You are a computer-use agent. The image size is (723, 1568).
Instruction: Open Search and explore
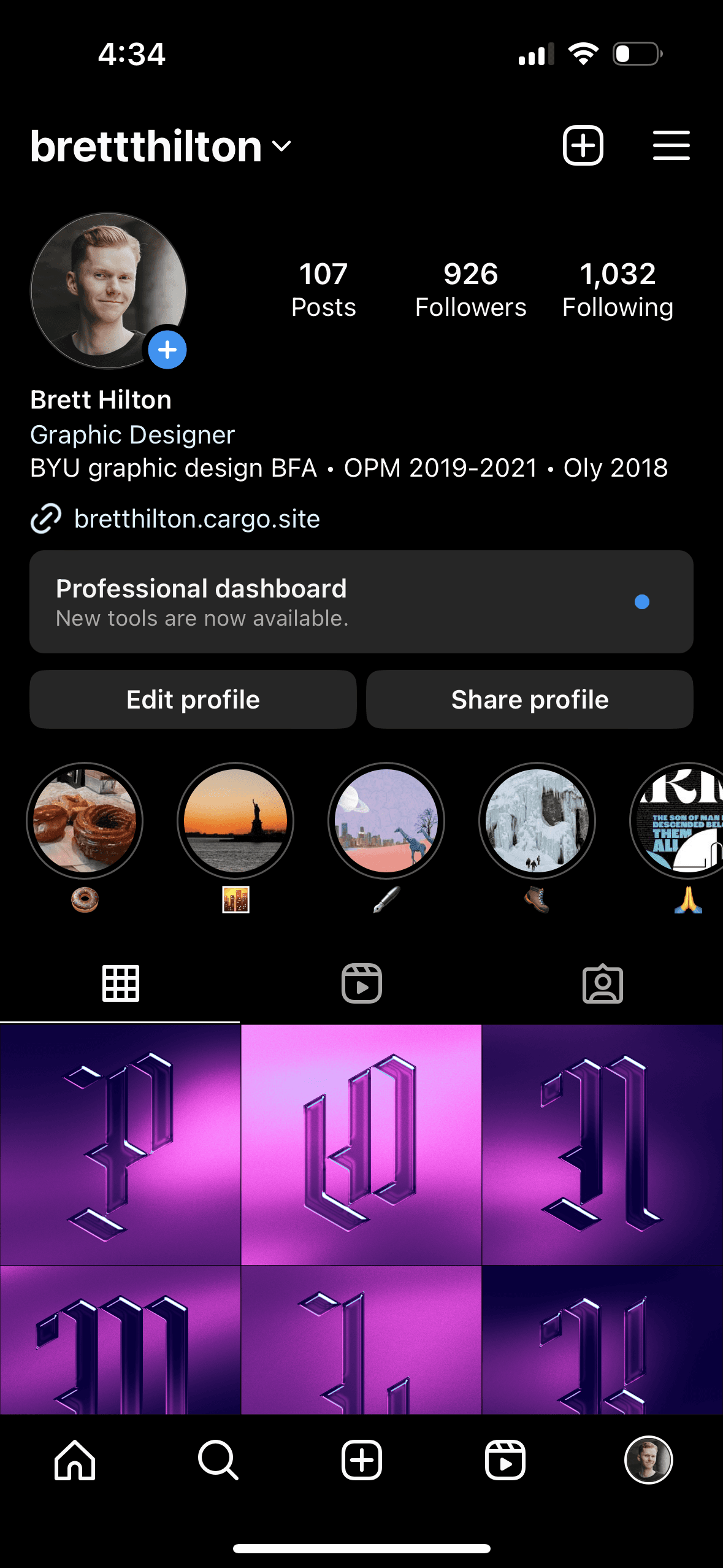218,1460
